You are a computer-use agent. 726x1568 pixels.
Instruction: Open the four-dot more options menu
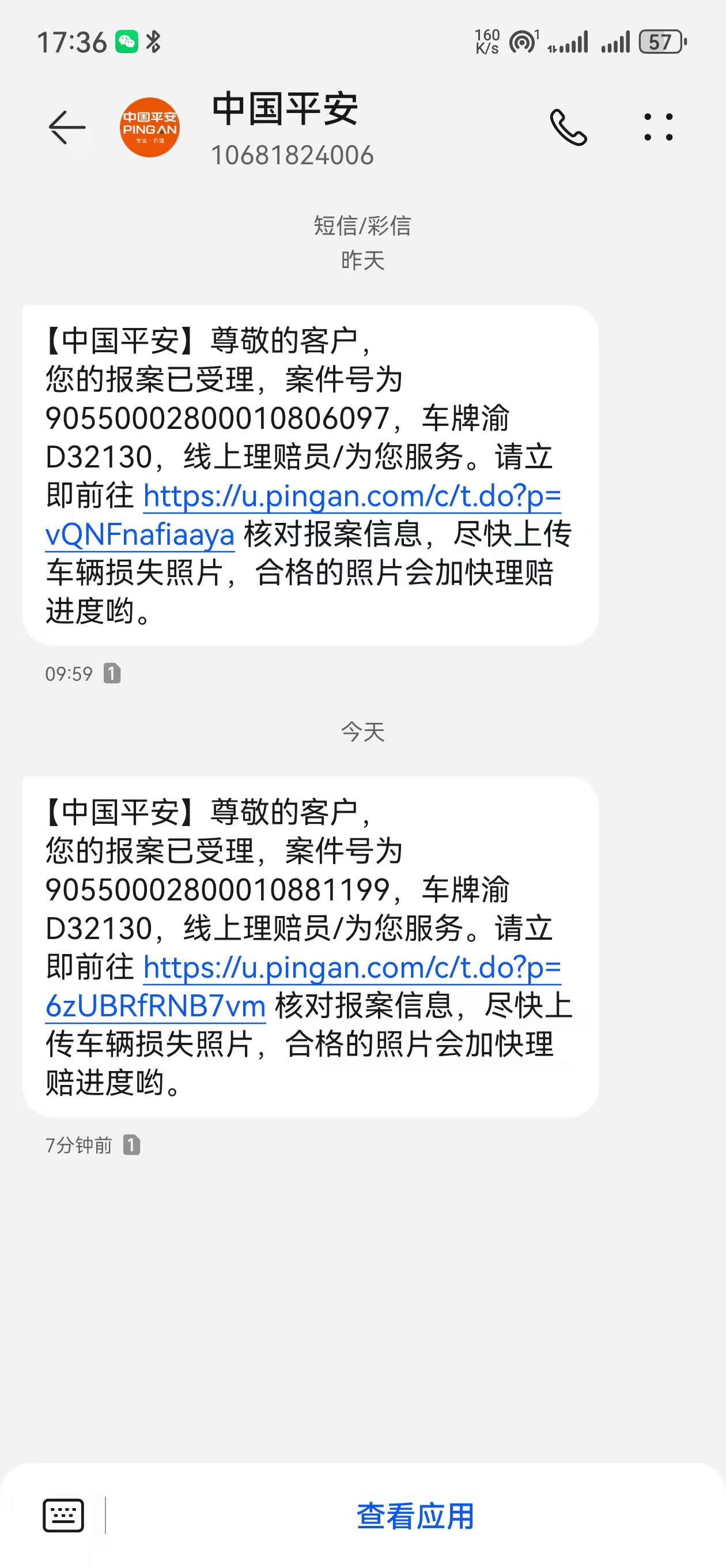pyautogui.click(x=659, y=127)
